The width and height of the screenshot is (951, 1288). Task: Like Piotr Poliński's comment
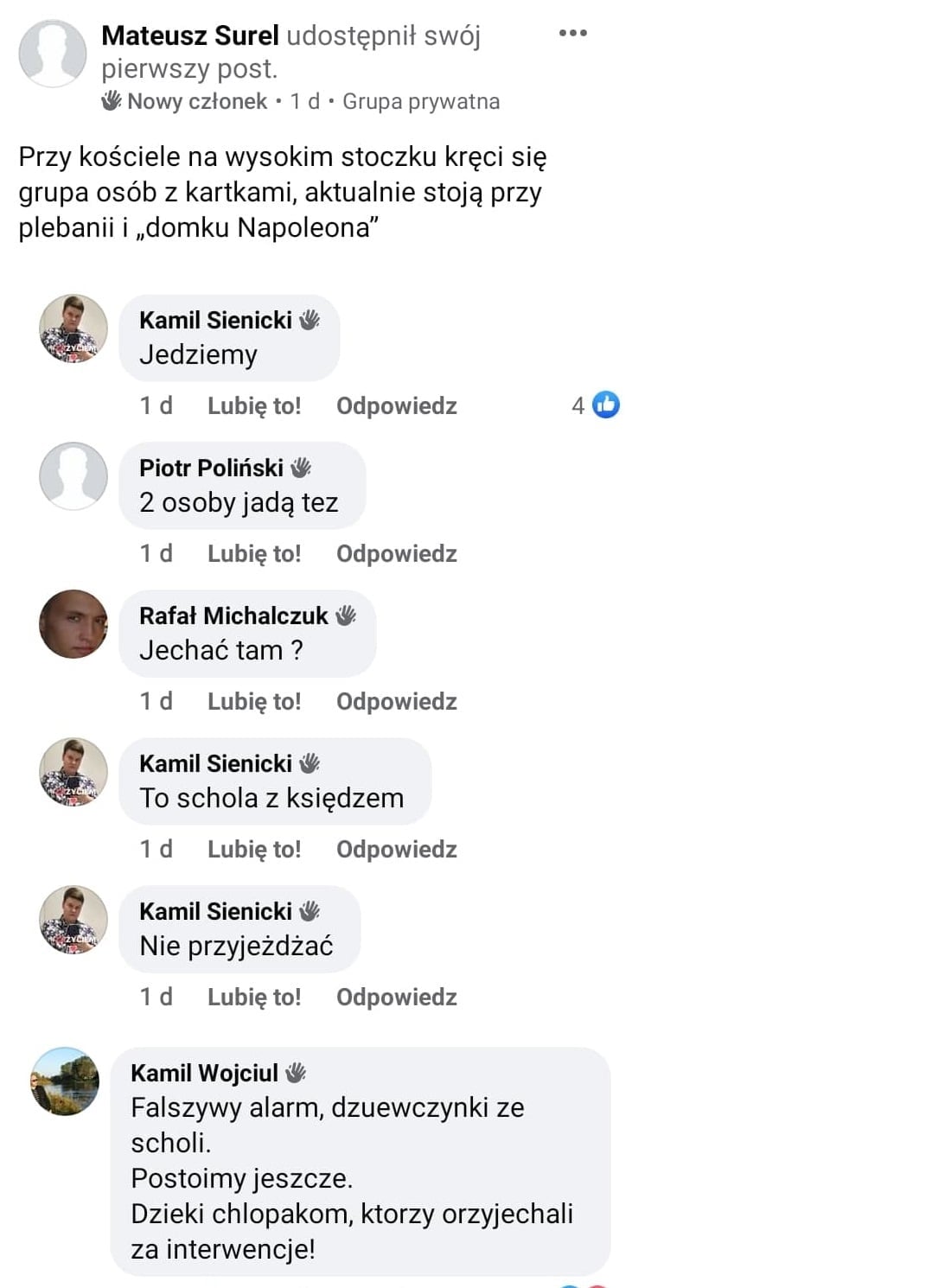tap(253, 553)
